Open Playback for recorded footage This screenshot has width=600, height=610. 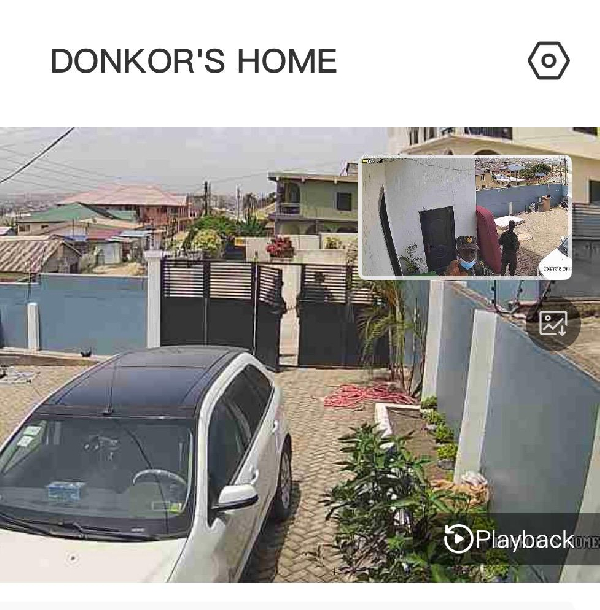[509, 539]
